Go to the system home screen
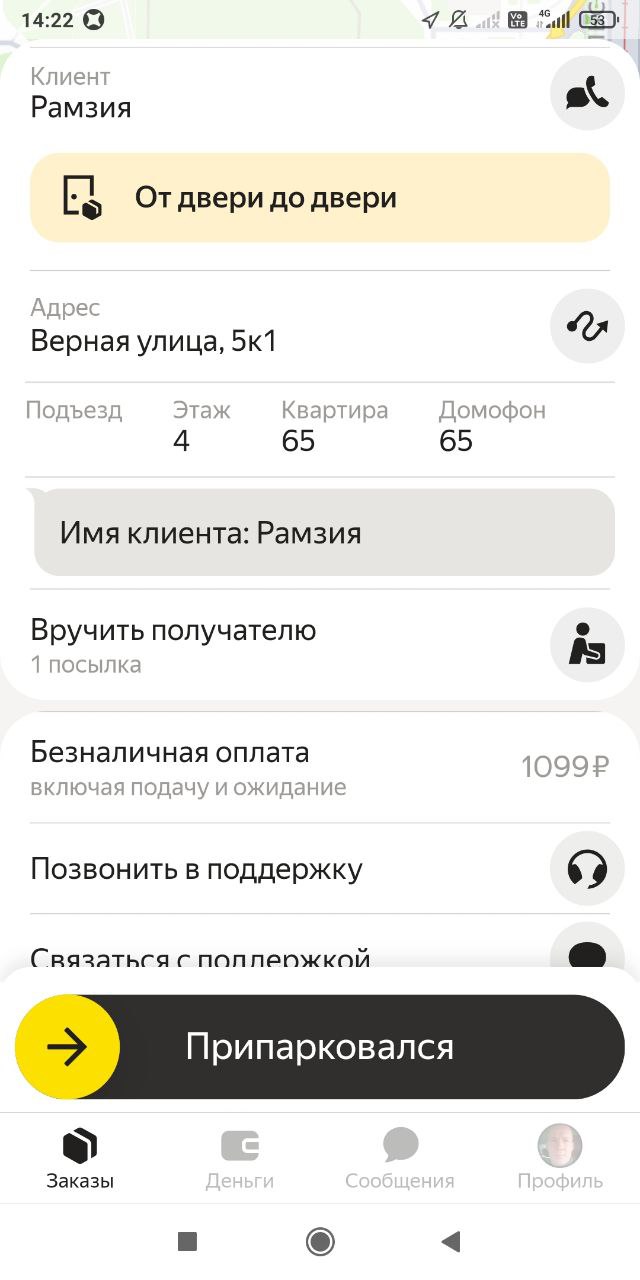Screen dimensions: 640x1280 pyautogui.click(x=320, y=1242)
